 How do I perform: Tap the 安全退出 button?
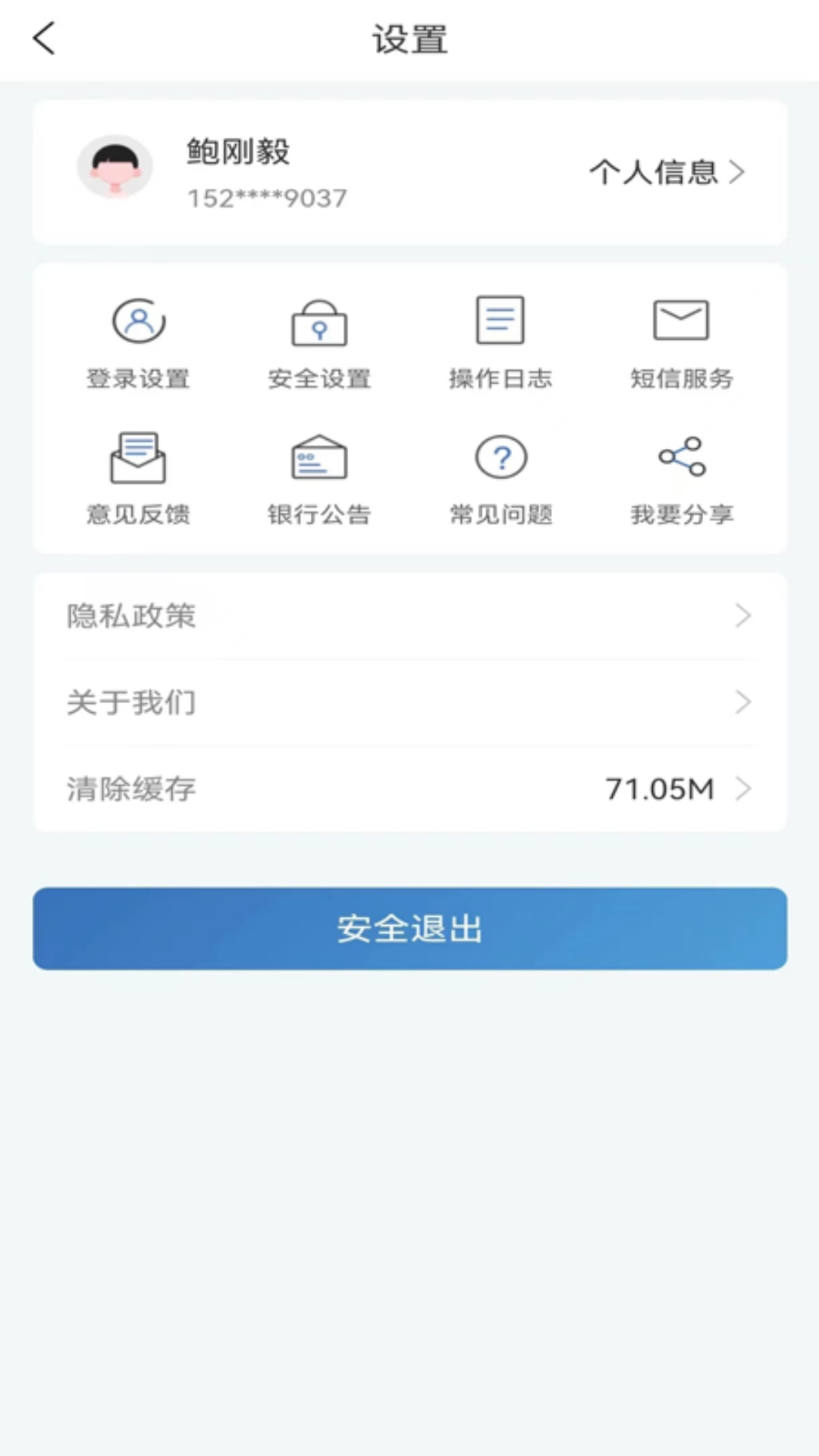(409, 928)
